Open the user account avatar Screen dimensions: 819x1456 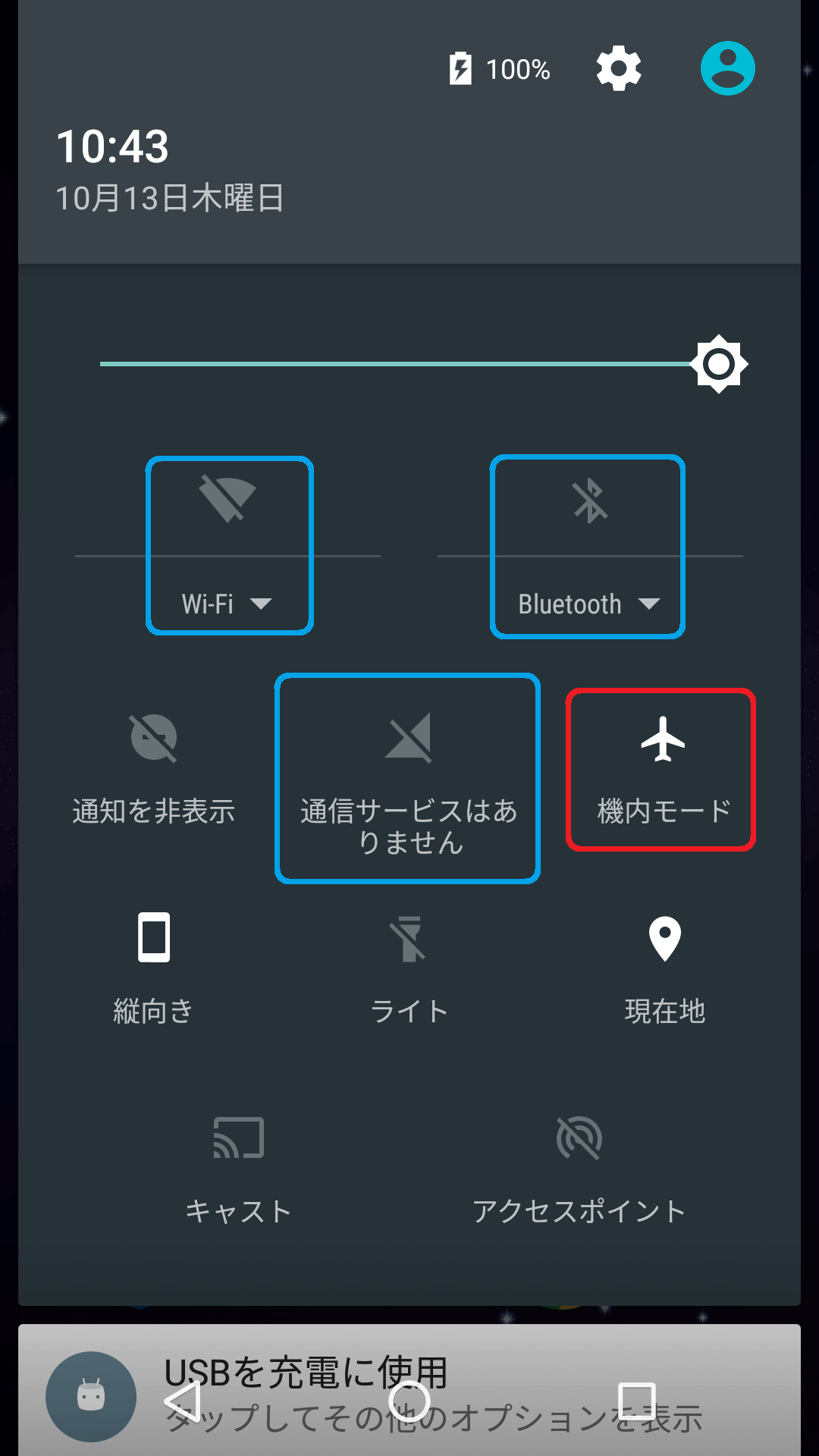coord(727,68)
